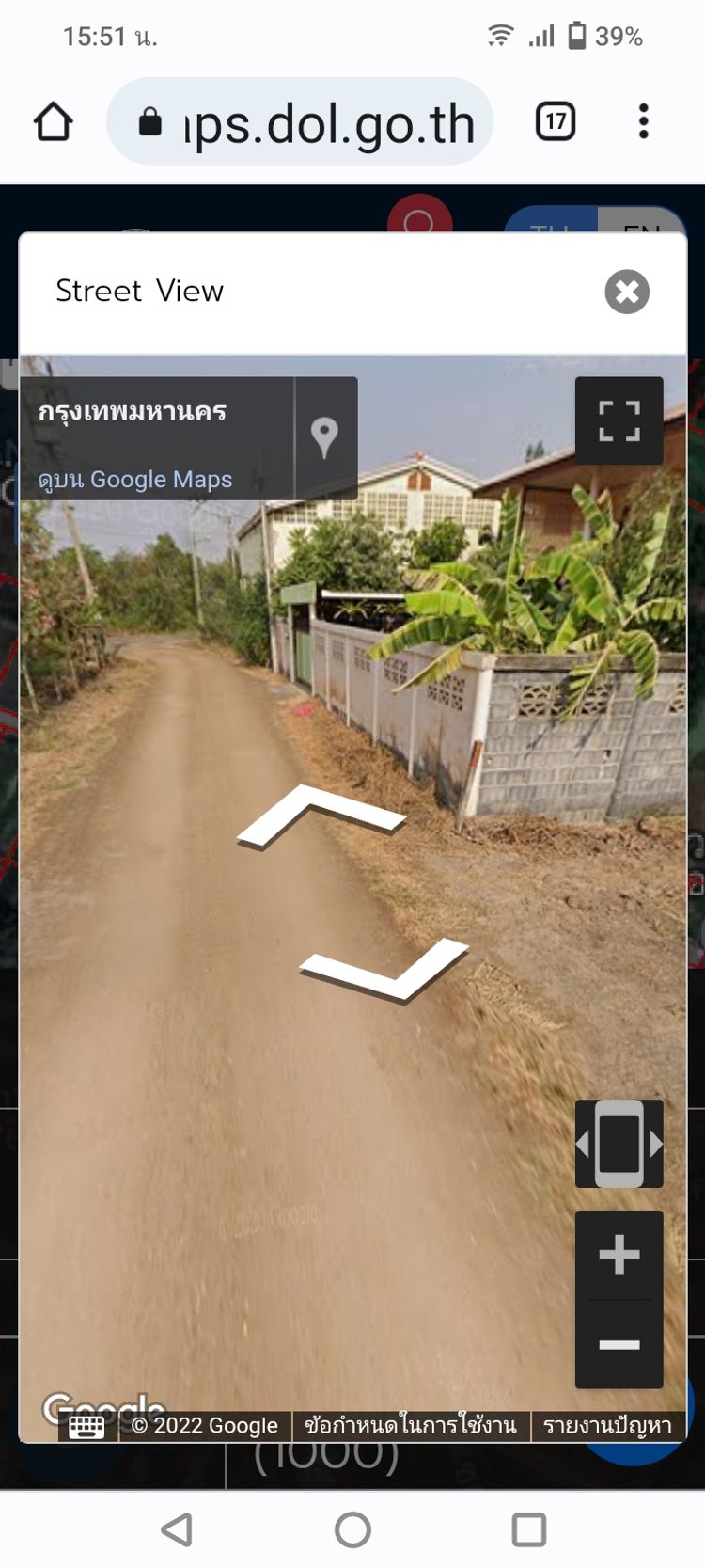
Task: Tap the location pin icon
Action: [x=325, y=437]
